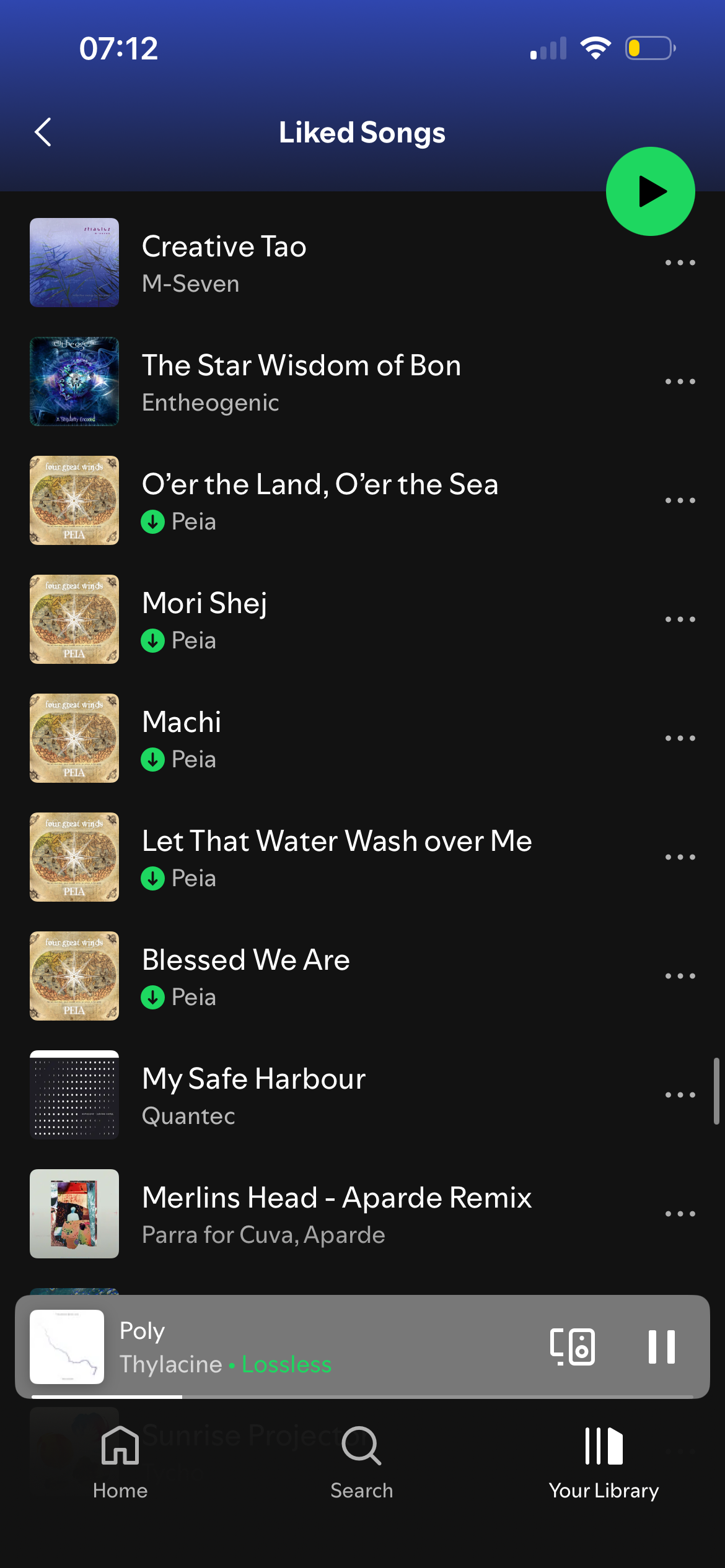Play My Safe Harbour by Quantec
Screen dimensions: 725x1568
253,1095
